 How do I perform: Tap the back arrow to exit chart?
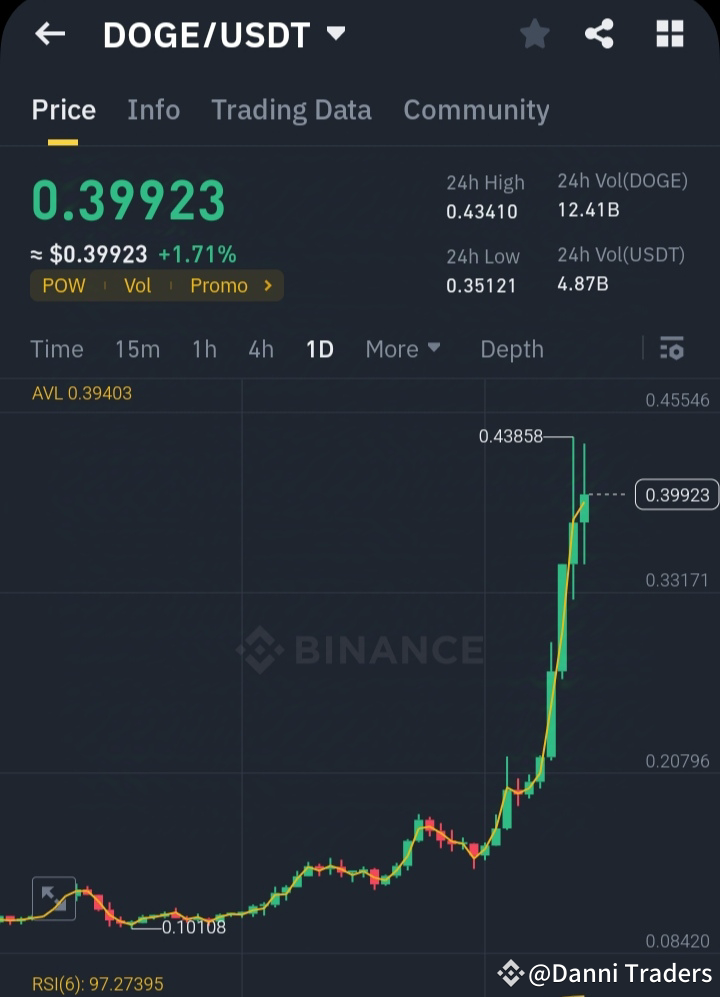pyautogui.click(x=49, y=33)
